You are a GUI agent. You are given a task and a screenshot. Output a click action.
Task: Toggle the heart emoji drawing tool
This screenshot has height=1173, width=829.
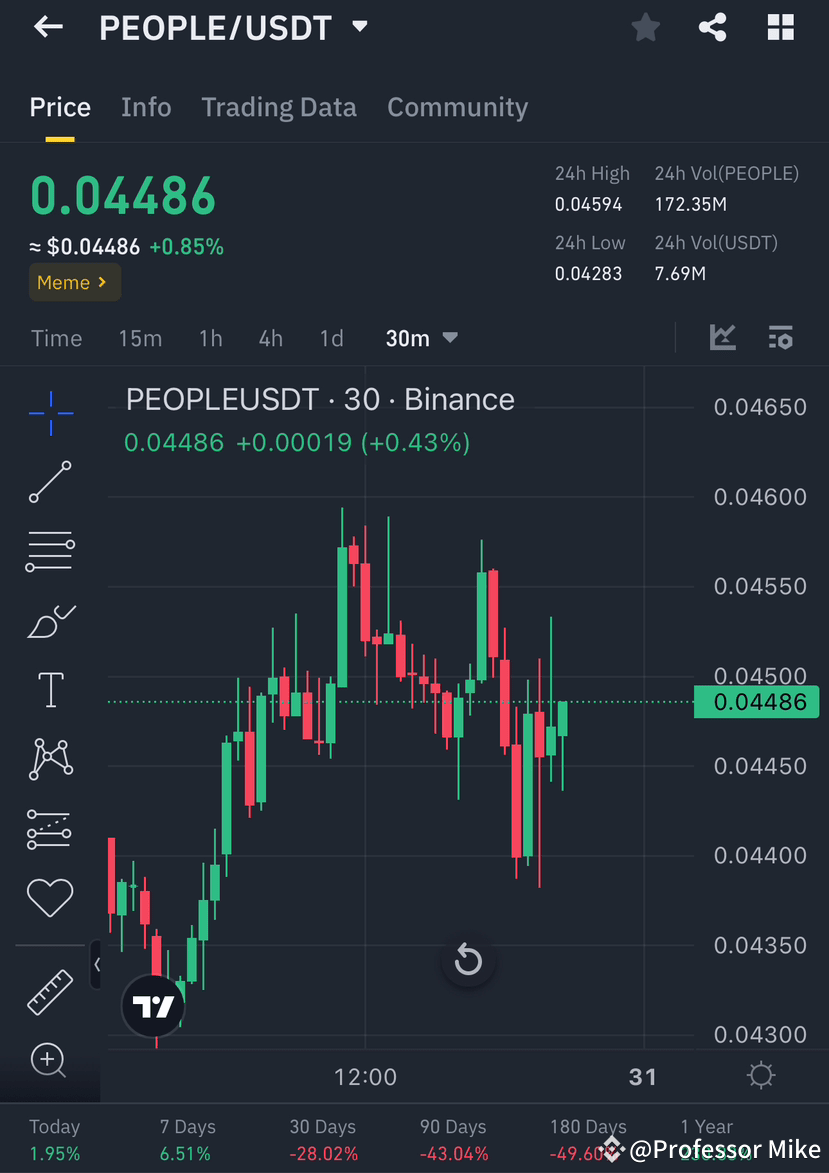tap(50, 898)
